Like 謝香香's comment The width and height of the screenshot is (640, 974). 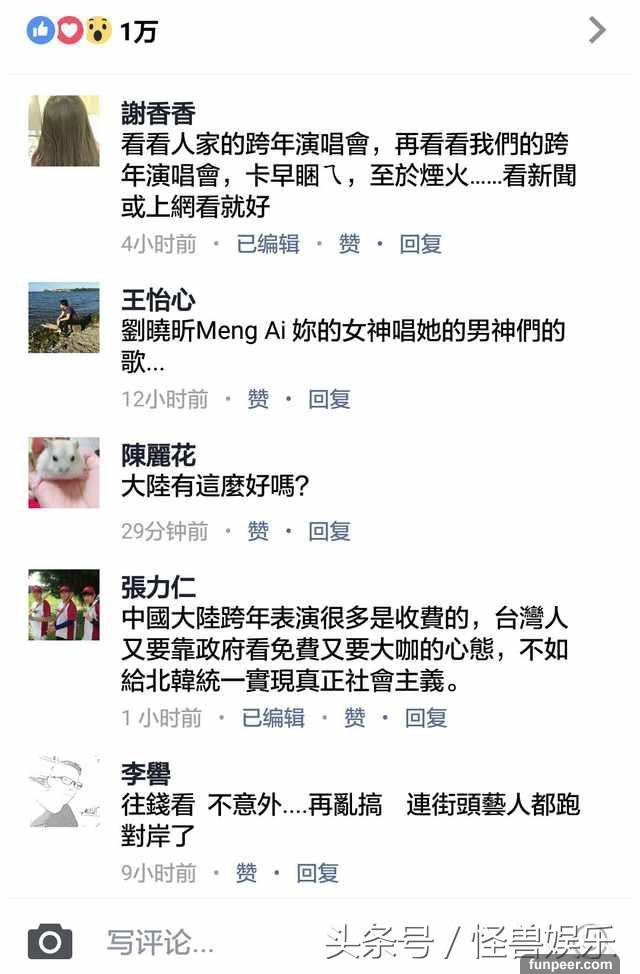tap(349, 244)
